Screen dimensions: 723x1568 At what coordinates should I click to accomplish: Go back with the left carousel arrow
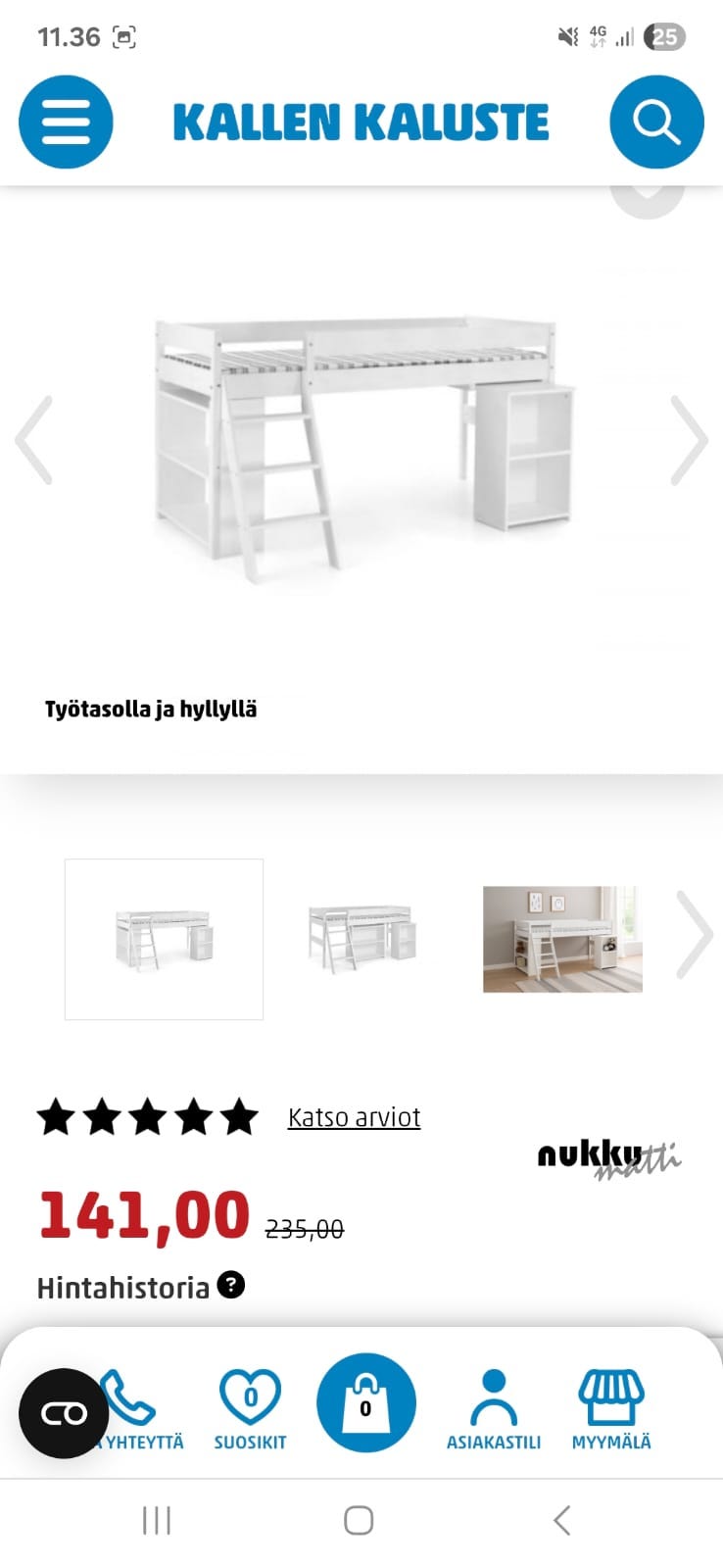pos(35,439)
